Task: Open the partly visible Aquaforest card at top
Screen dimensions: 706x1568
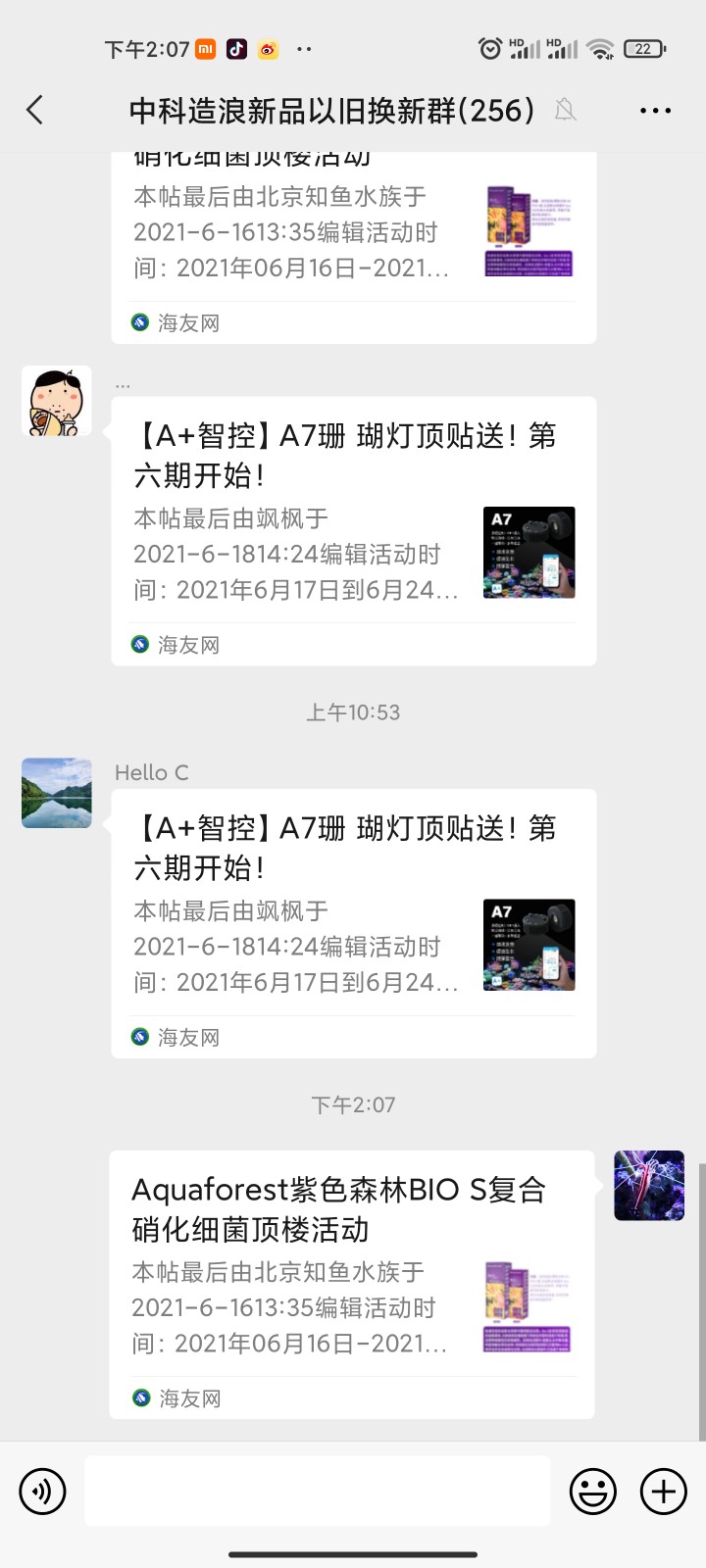Action: [x=353, y=245]
